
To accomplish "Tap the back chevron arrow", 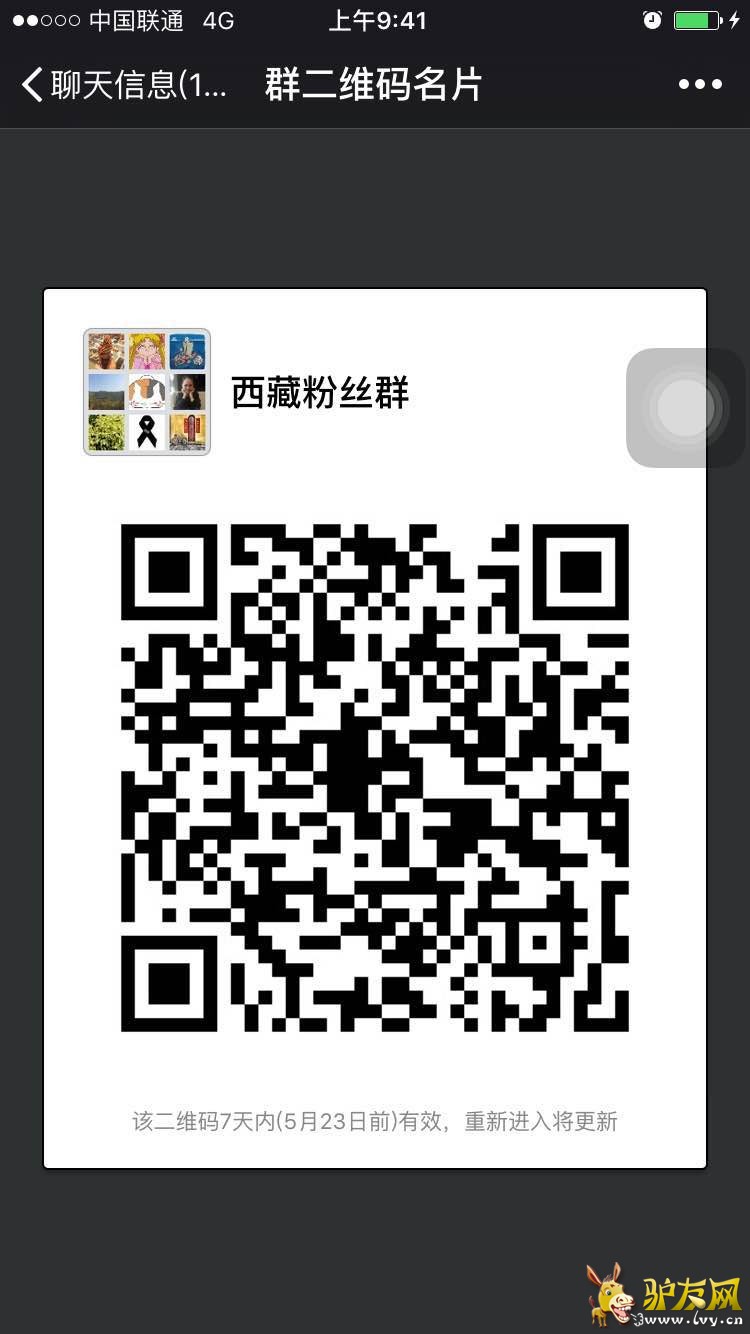I will tap(30, 85).
